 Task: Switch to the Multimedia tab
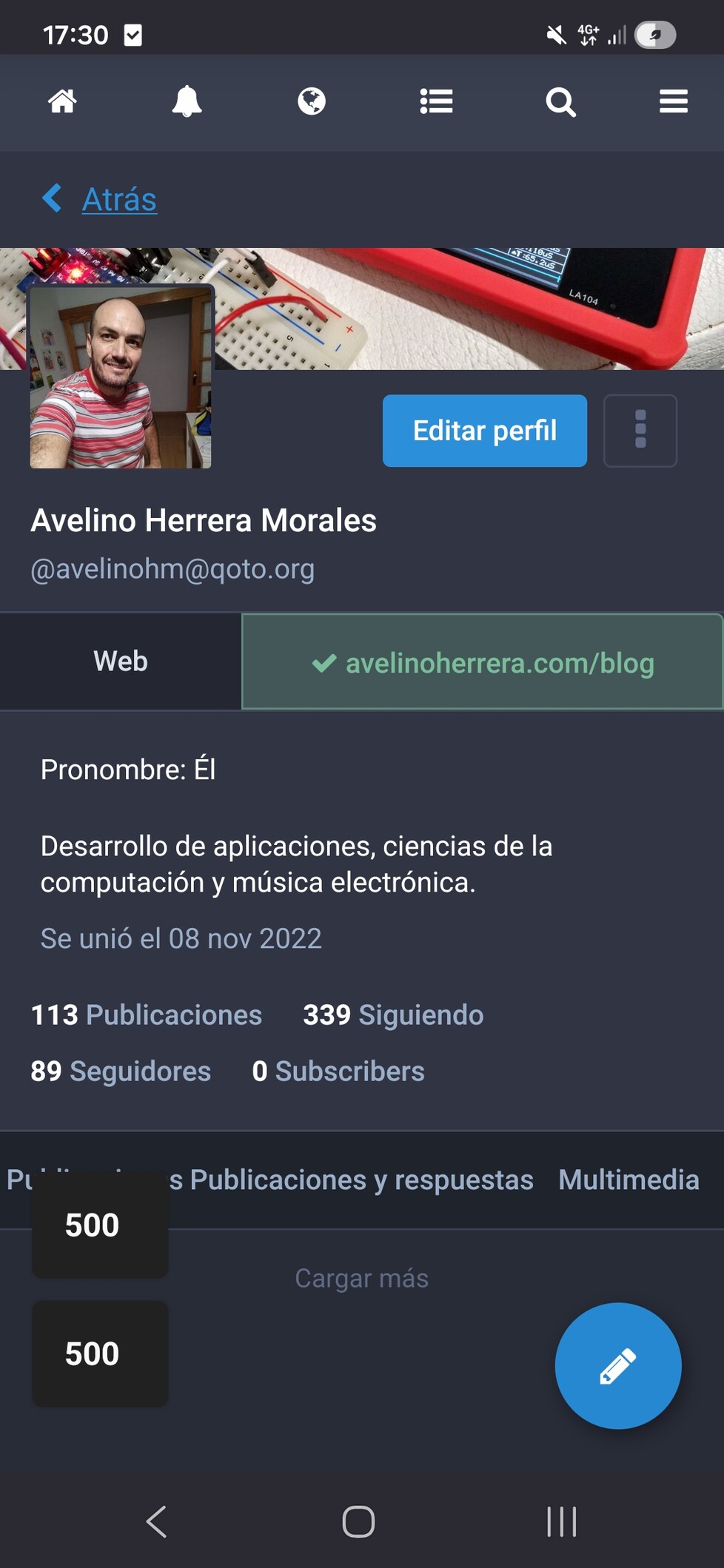point(629,1180)
